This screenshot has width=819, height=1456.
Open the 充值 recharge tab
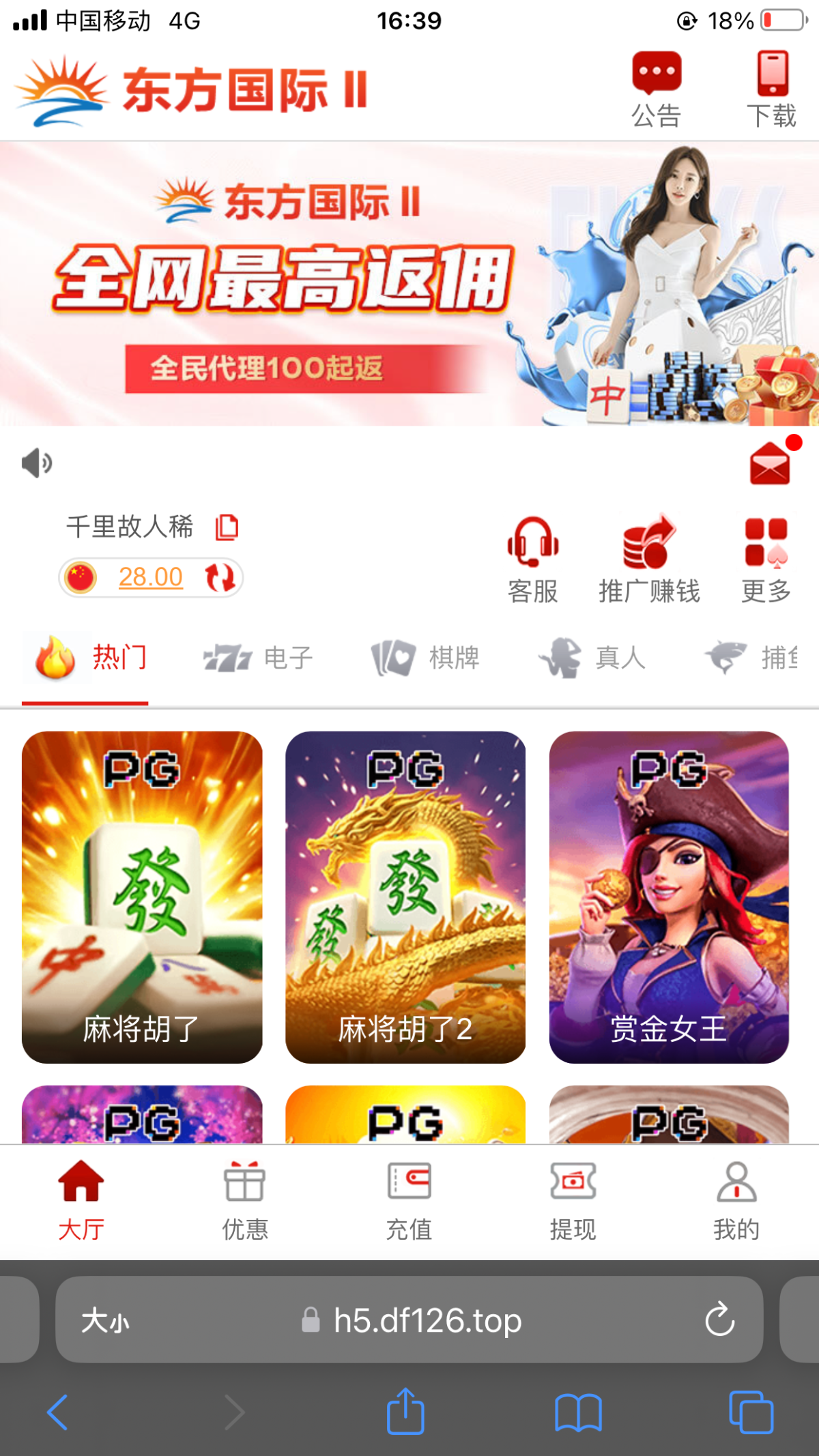pos(409,1201)
